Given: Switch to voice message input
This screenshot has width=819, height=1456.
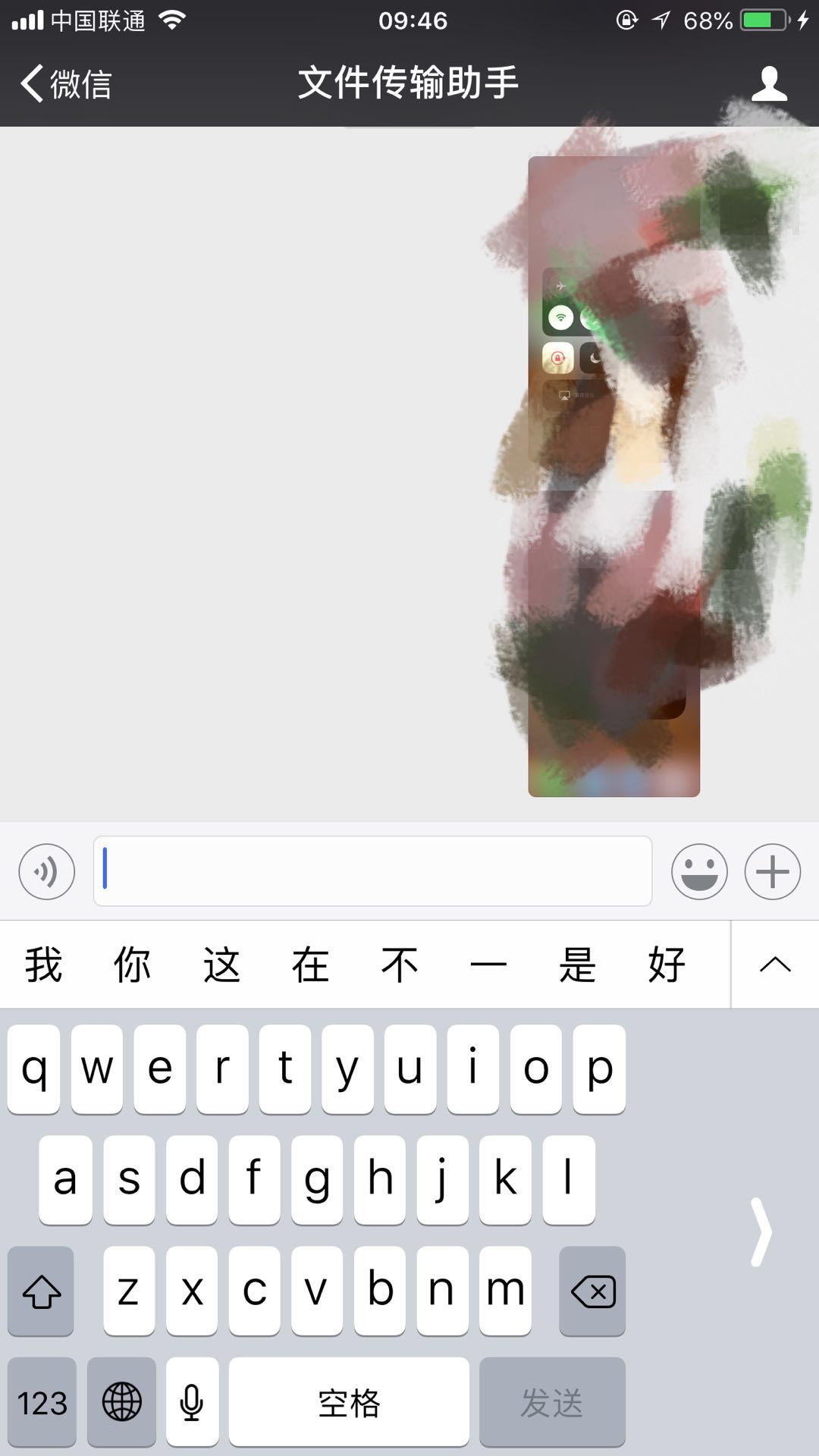Looking at the screenshot, I should coord(47,871).
